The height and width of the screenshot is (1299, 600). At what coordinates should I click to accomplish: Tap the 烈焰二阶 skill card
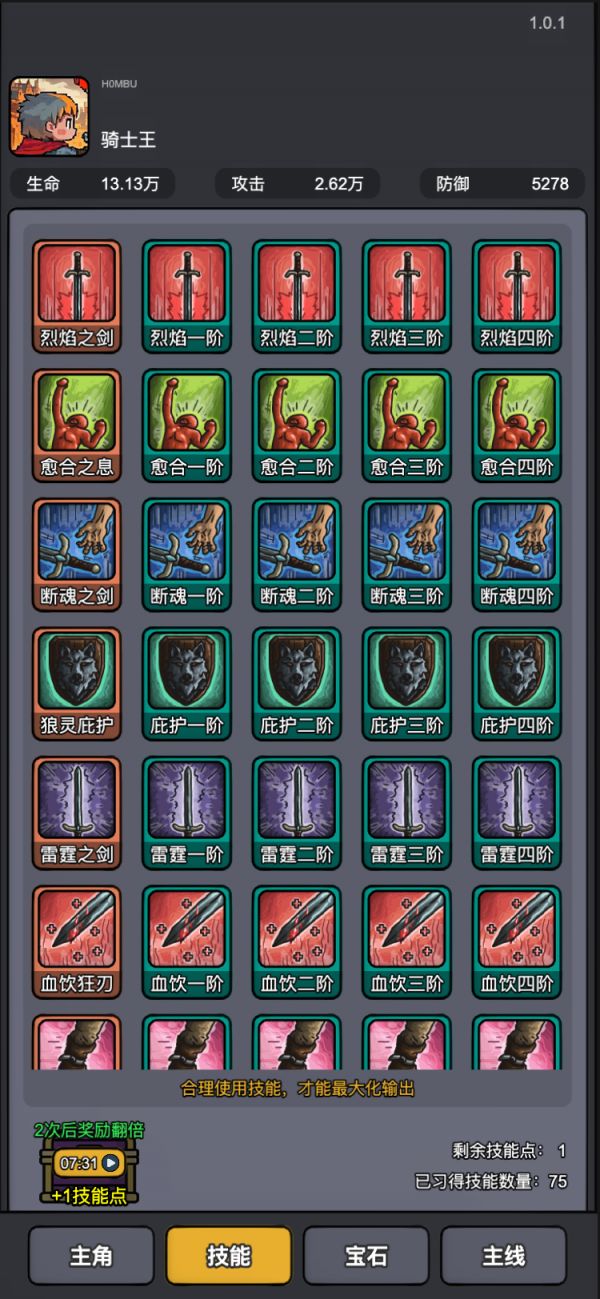[296, 296]
